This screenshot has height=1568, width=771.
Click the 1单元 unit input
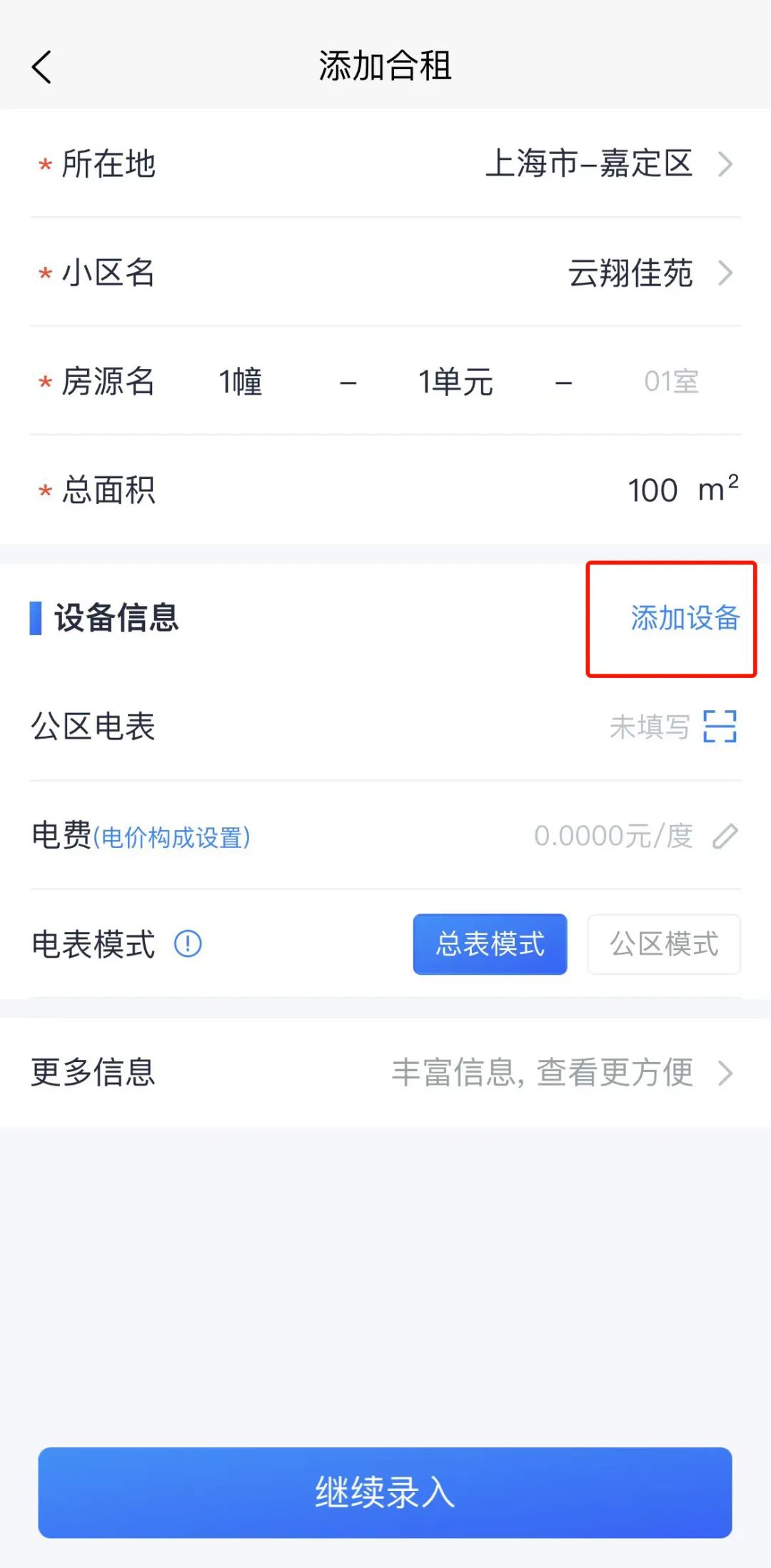455,383
